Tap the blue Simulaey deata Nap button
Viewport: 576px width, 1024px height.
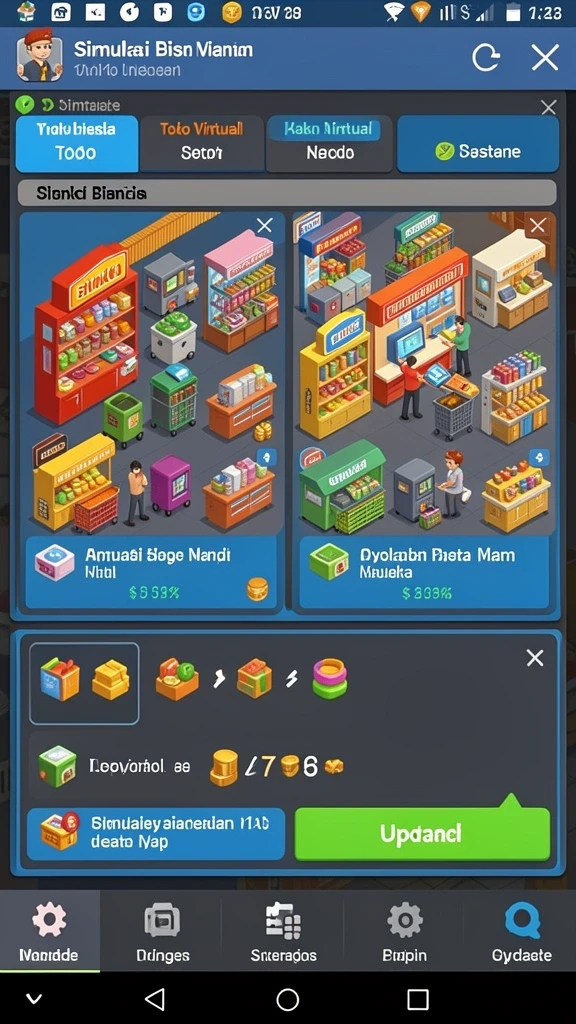coord(156,834)
